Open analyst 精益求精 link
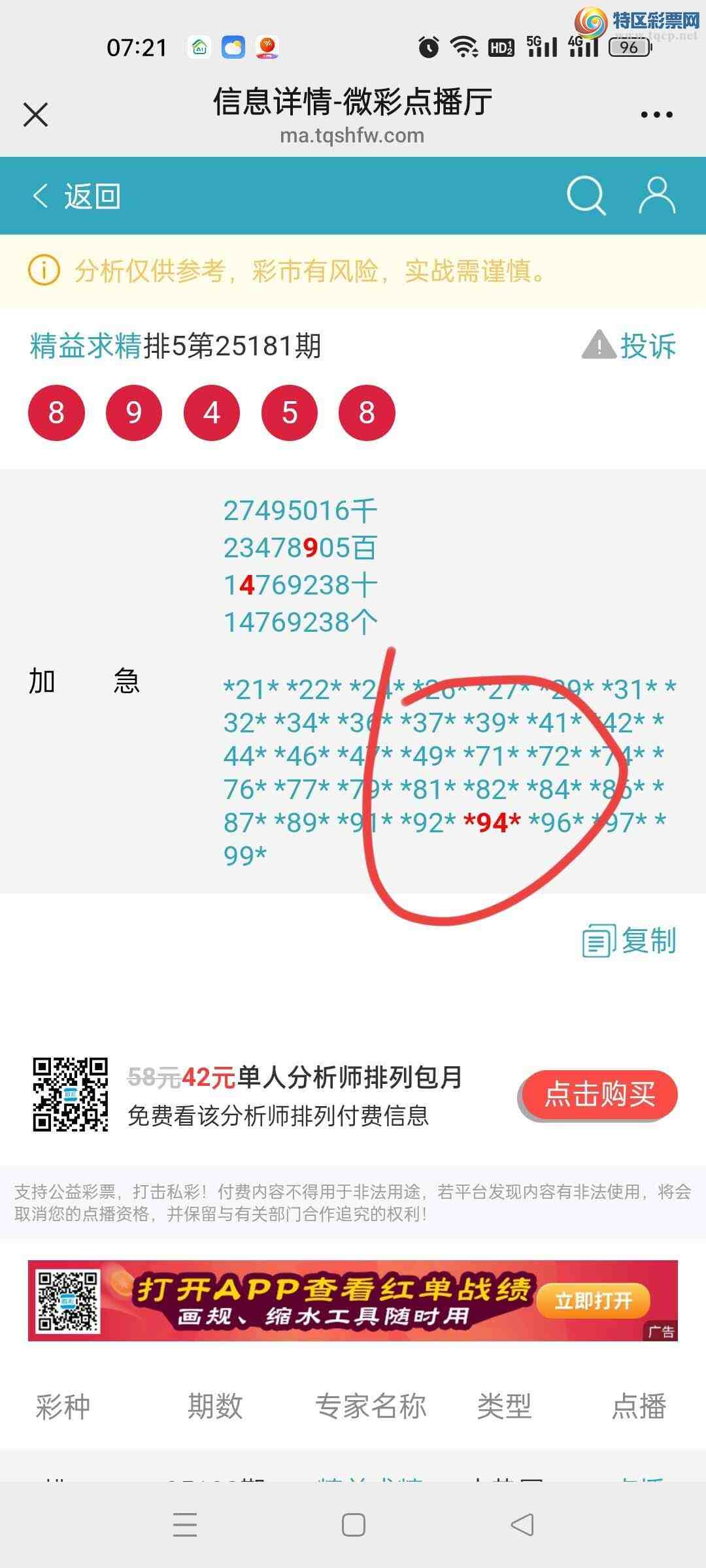The height and width of the screenshot is (1568, 706). coord(86,346)
